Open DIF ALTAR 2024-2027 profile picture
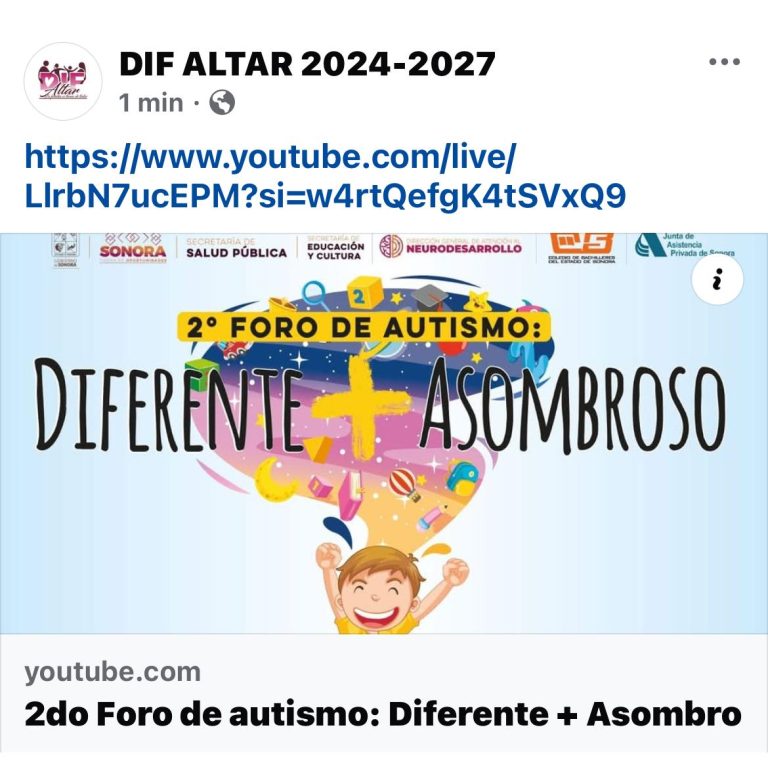The height and width of the screenshot is (780, 768). coord(62,82)
